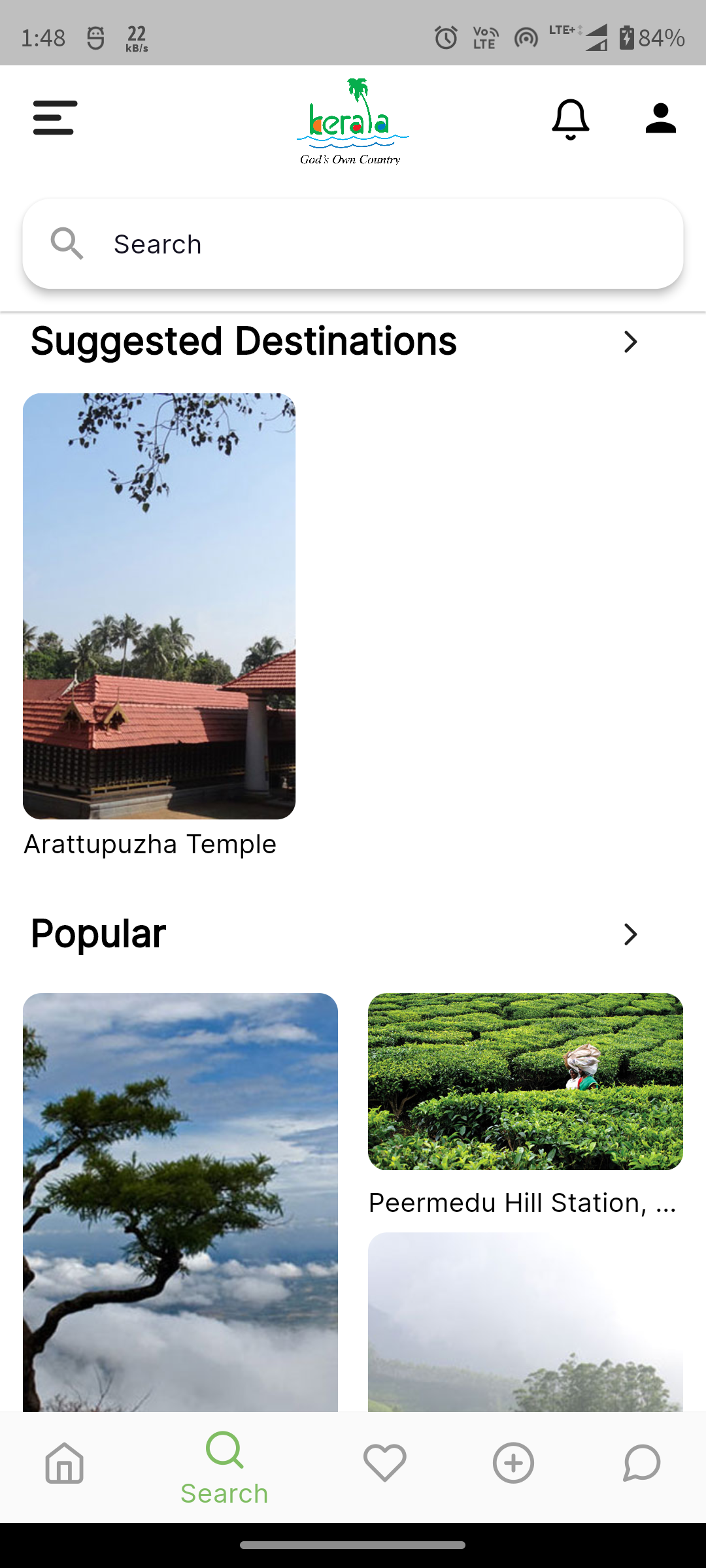Expand Suggested Destinations with the arrow

(x=630, y=342)
